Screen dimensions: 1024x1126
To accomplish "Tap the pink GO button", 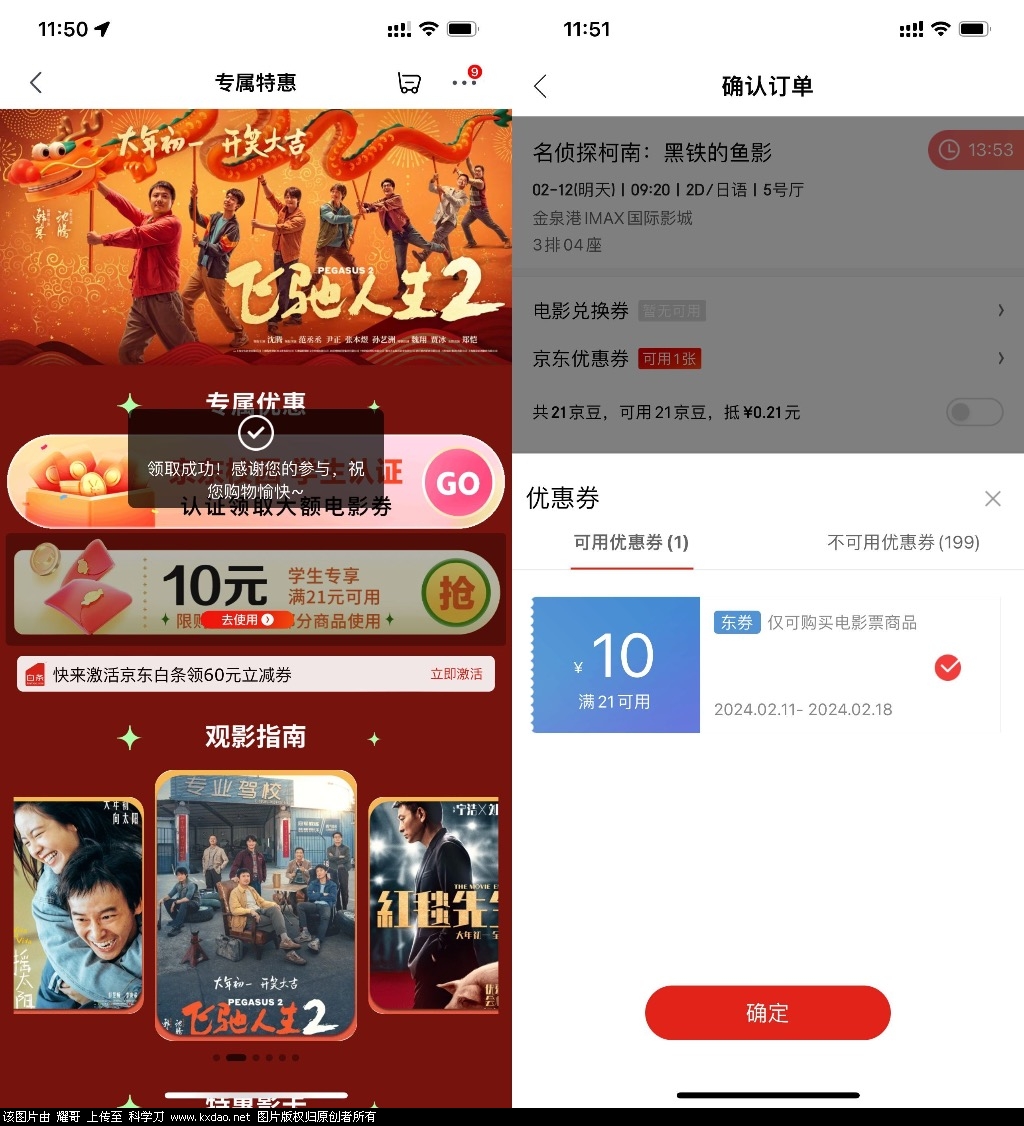I will pyautogui.click(x=458, y=484).
